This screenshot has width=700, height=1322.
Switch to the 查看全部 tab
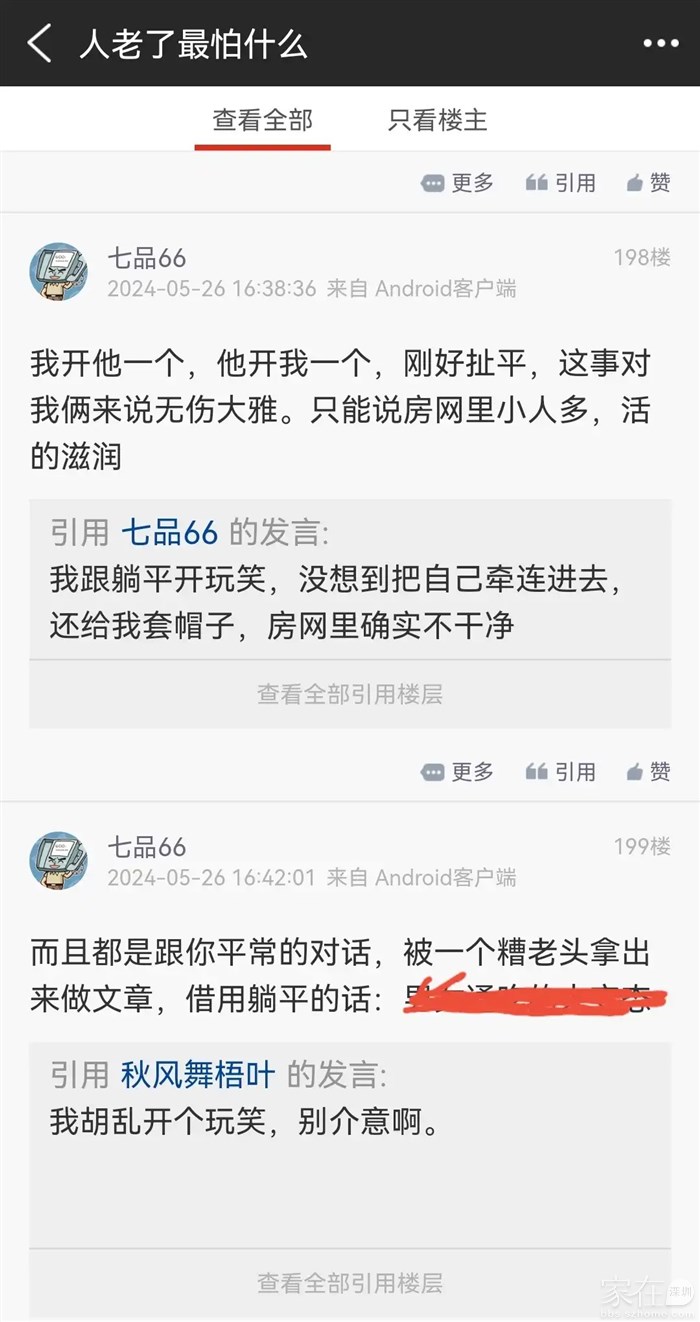(262, 120)
